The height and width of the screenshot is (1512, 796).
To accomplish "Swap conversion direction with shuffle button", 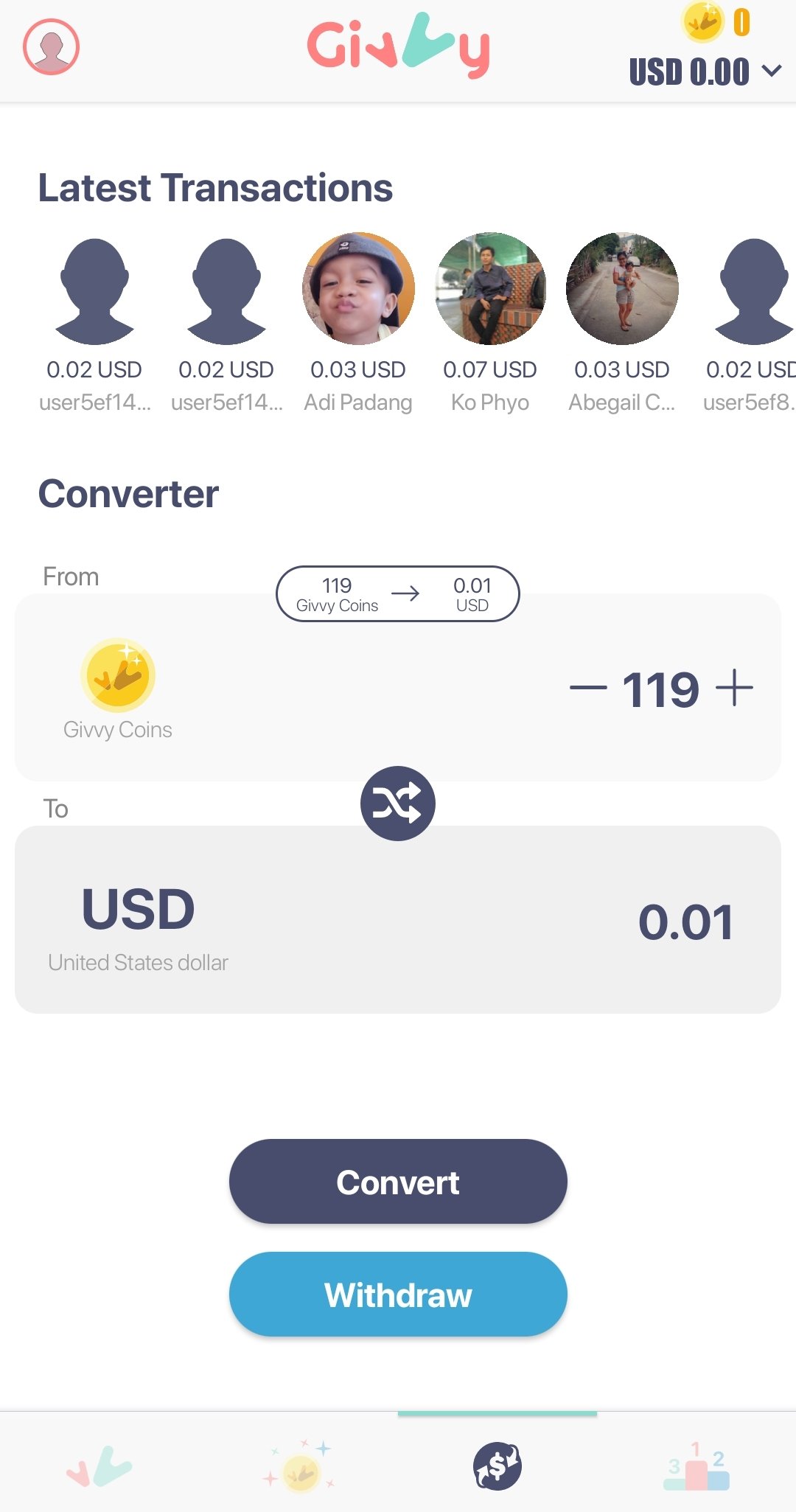I will (398, 804).
